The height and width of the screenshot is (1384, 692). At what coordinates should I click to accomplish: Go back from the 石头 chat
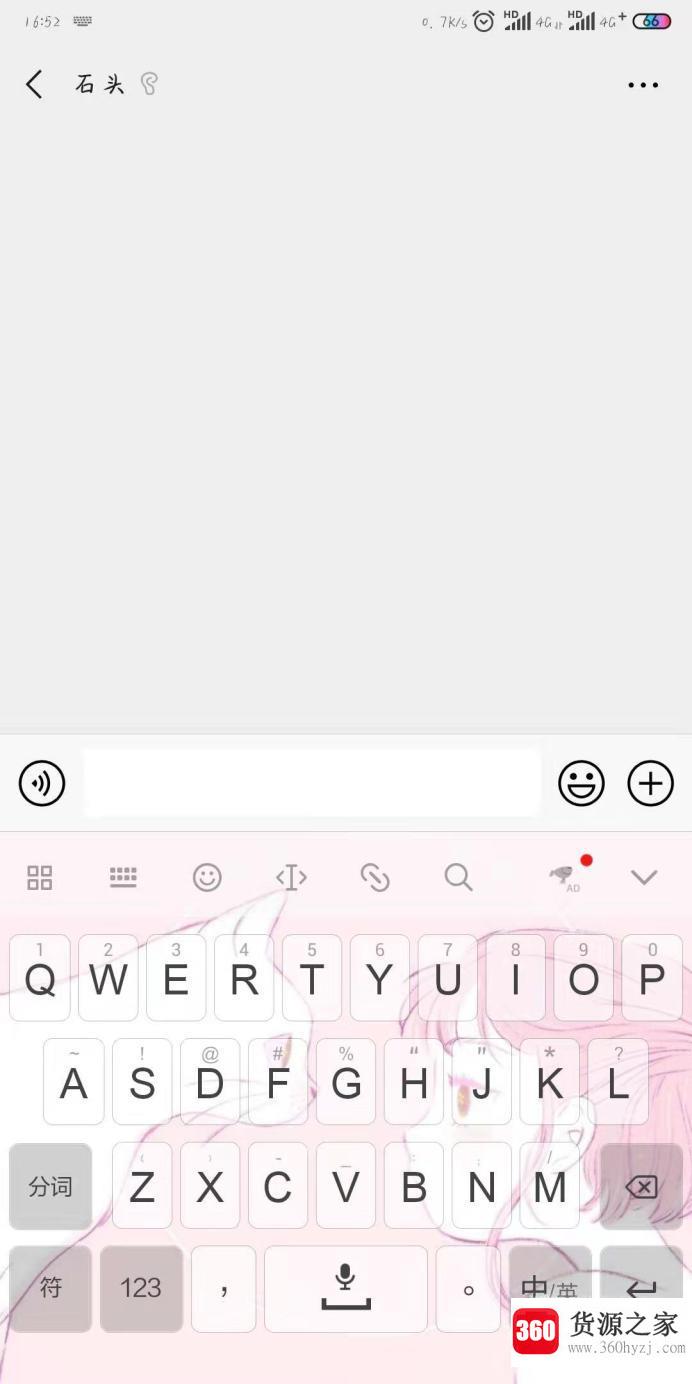34,84
